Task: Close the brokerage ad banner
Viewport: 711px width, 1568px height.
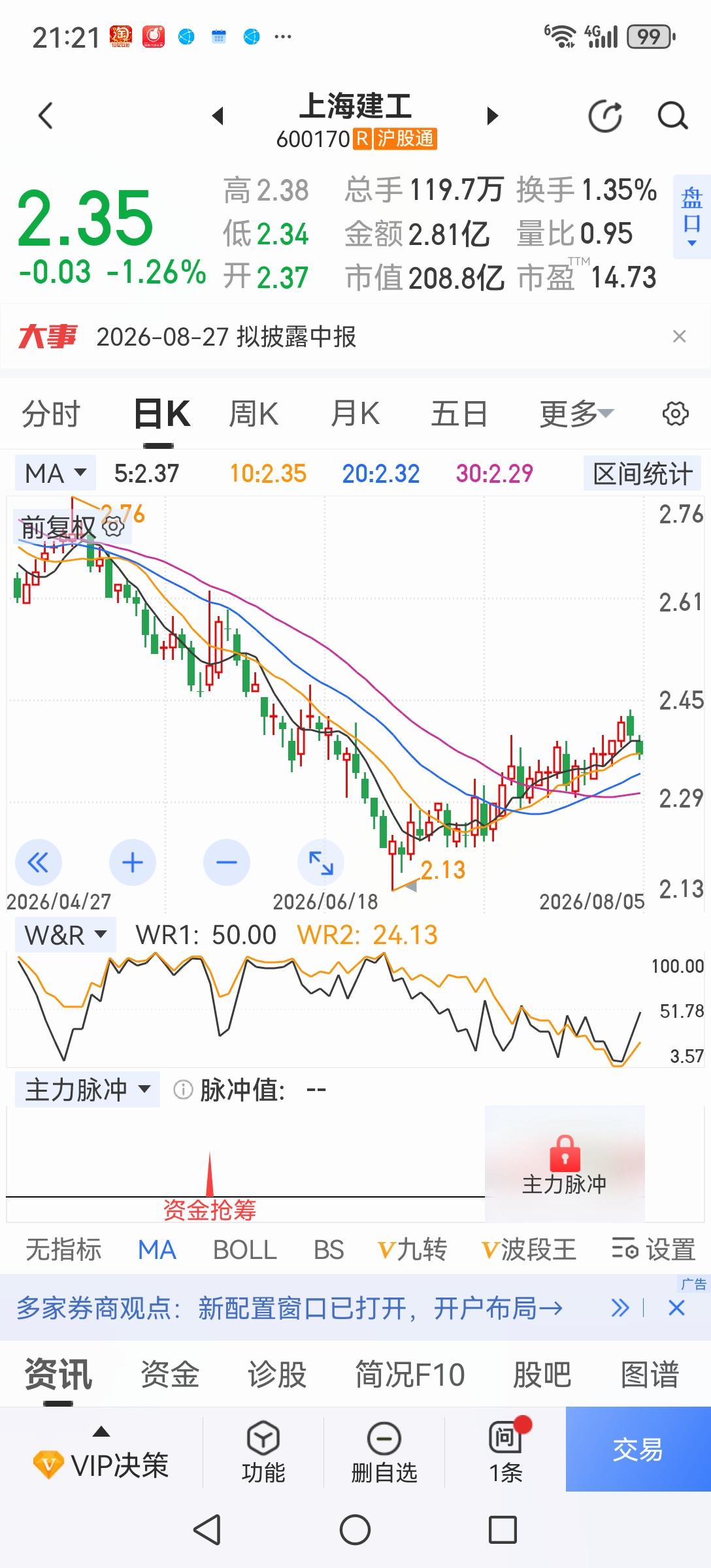Action: 677,1308
